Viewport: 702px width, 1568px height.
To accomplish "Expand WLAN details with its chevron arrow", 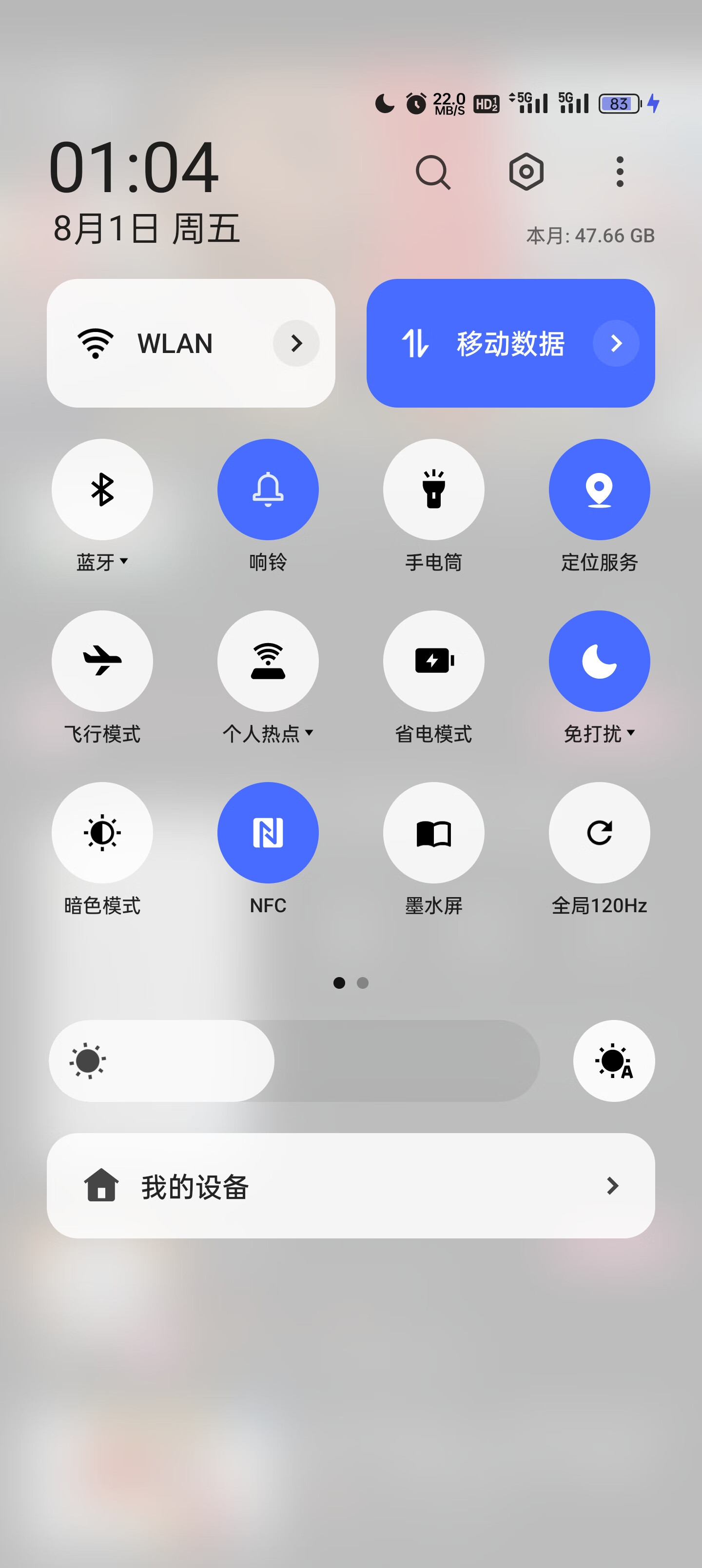I will click(296, 343).
